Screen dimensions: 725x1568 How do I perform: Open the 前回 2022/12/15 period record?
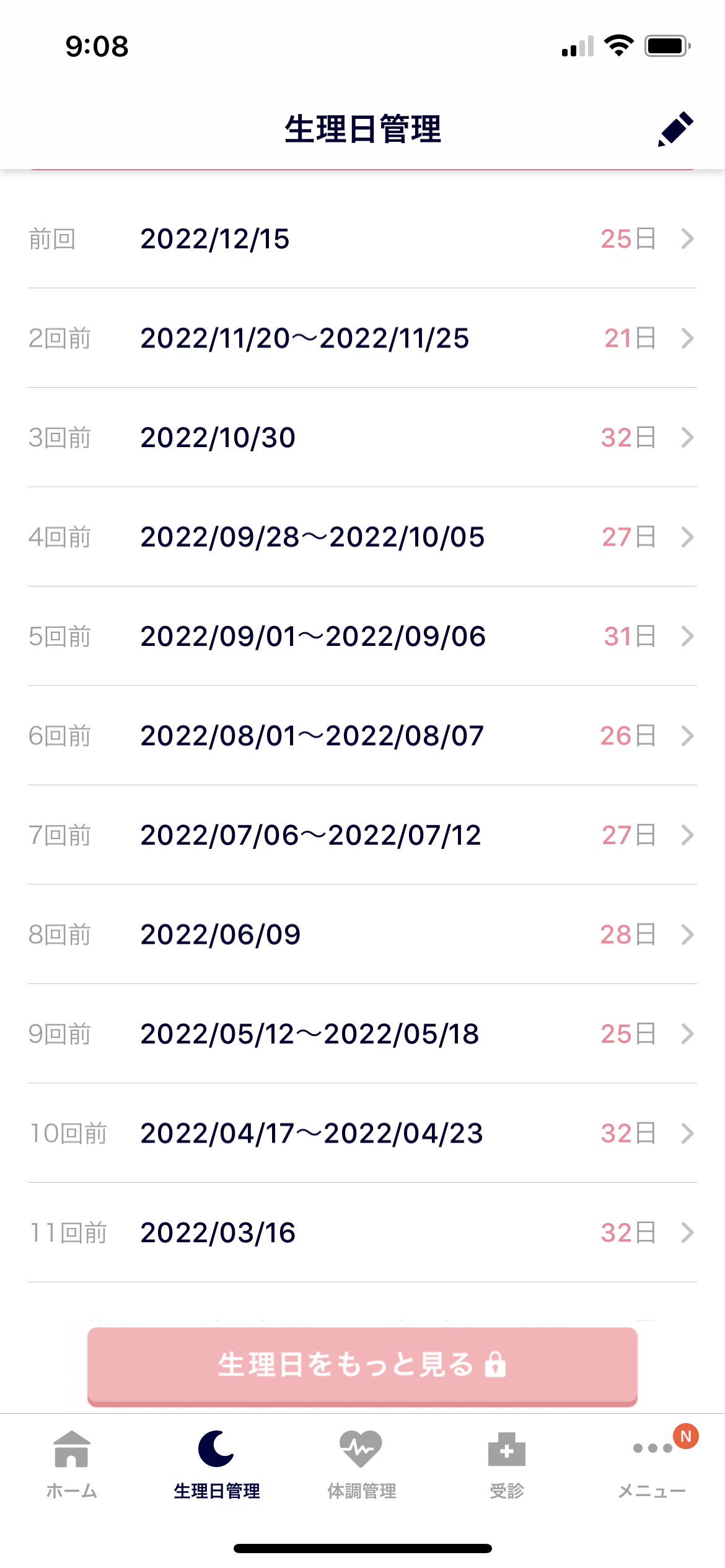tap(362, 239)
